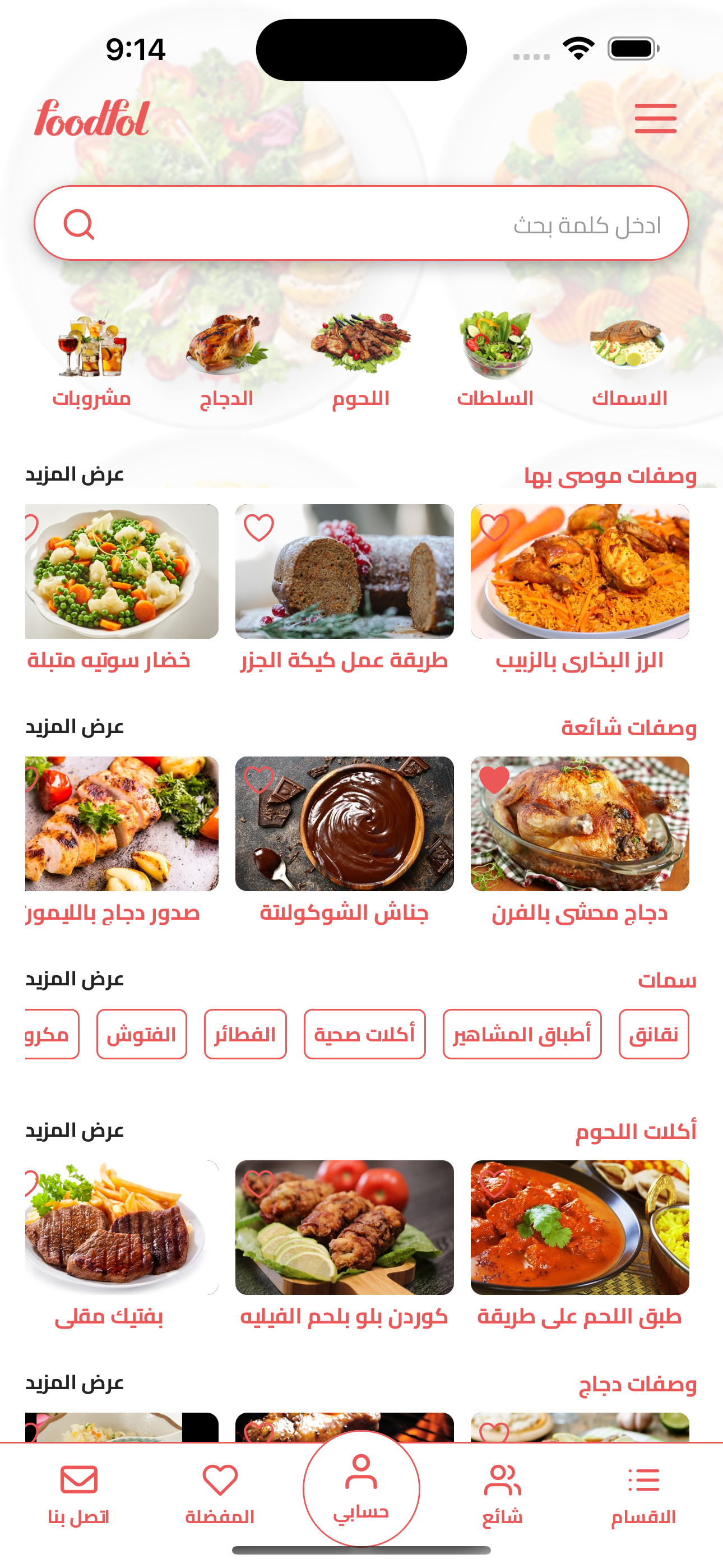Open the مشروبات category
The width and height of the screenshot is (723, 1568).
coord(92,359)
